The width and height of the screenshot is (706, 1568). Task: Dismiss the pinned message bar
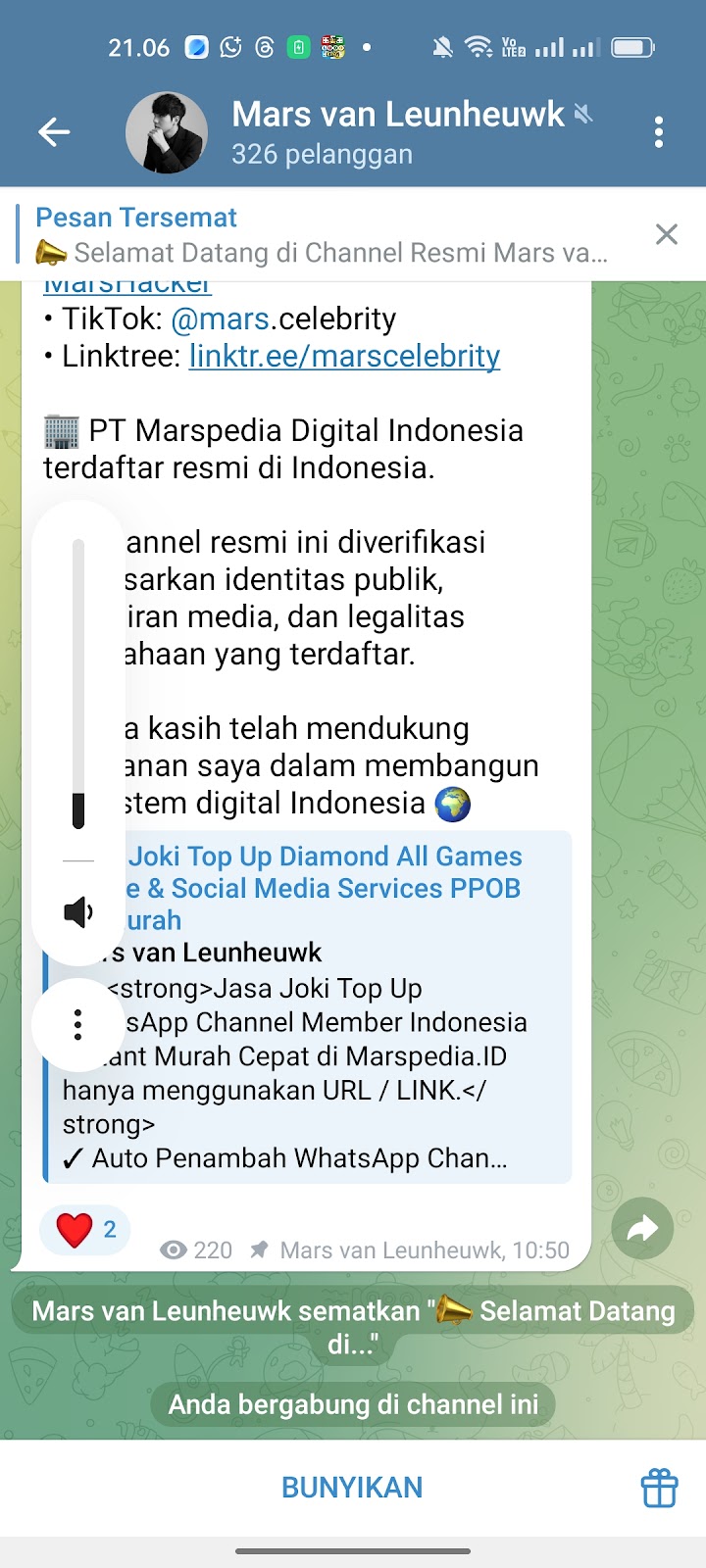tap(667, 234)
